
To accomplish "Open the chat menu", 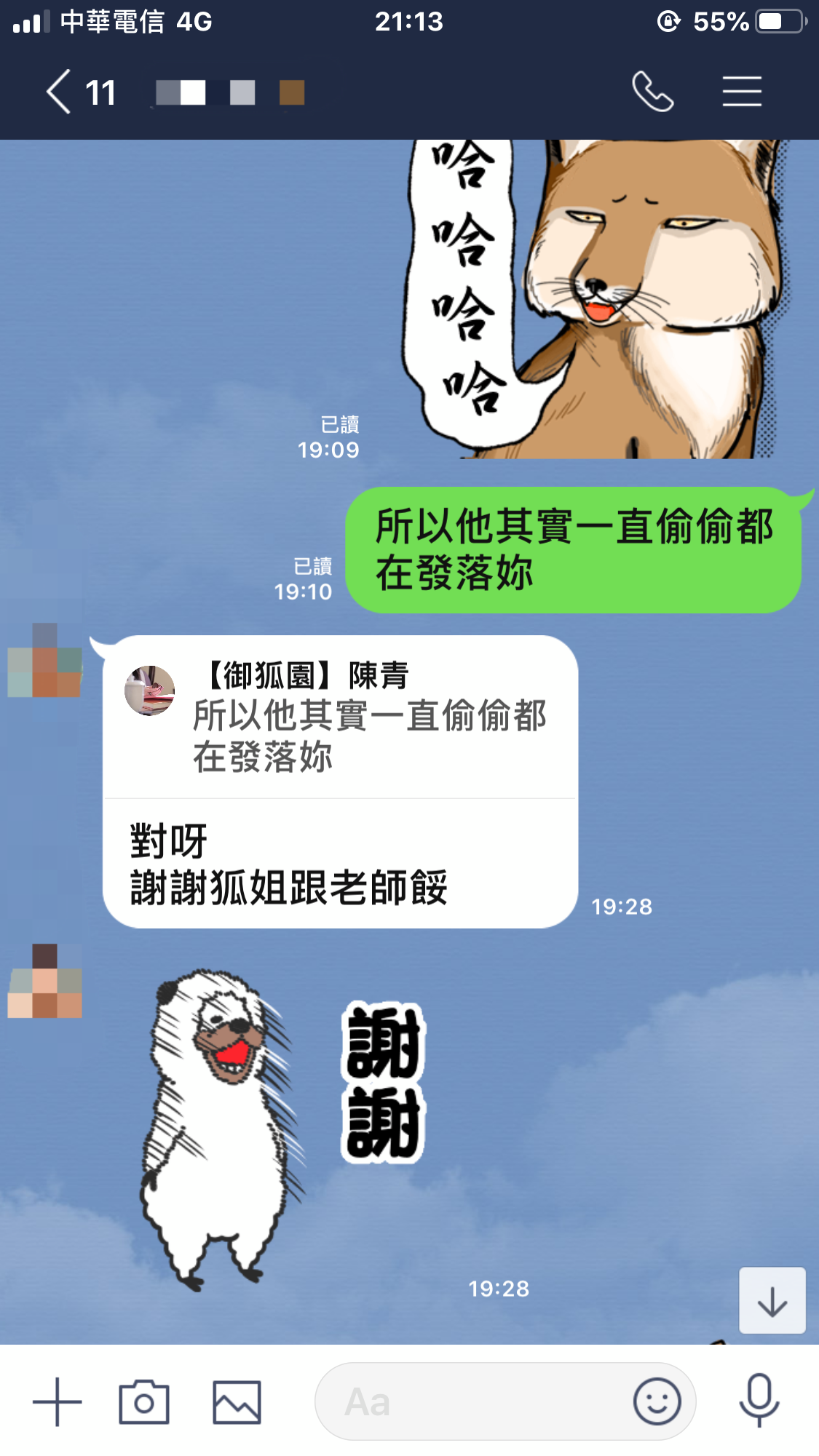I will (x=742, y=92).
